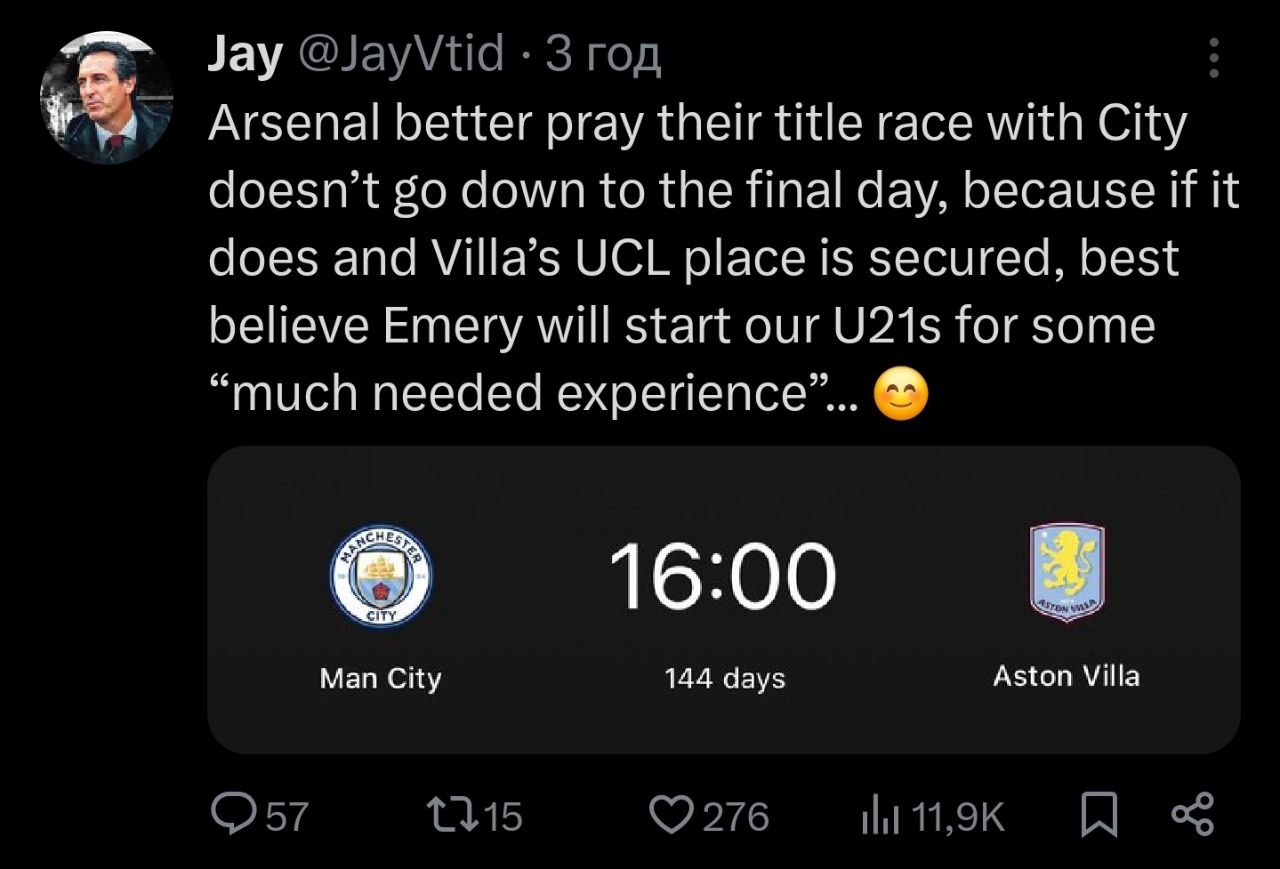Image resolution: width=1280 pixels, height=869 pixels.
Task: Open Jay's profile picture
Action: pyautogui.click(x=107, y=98)
